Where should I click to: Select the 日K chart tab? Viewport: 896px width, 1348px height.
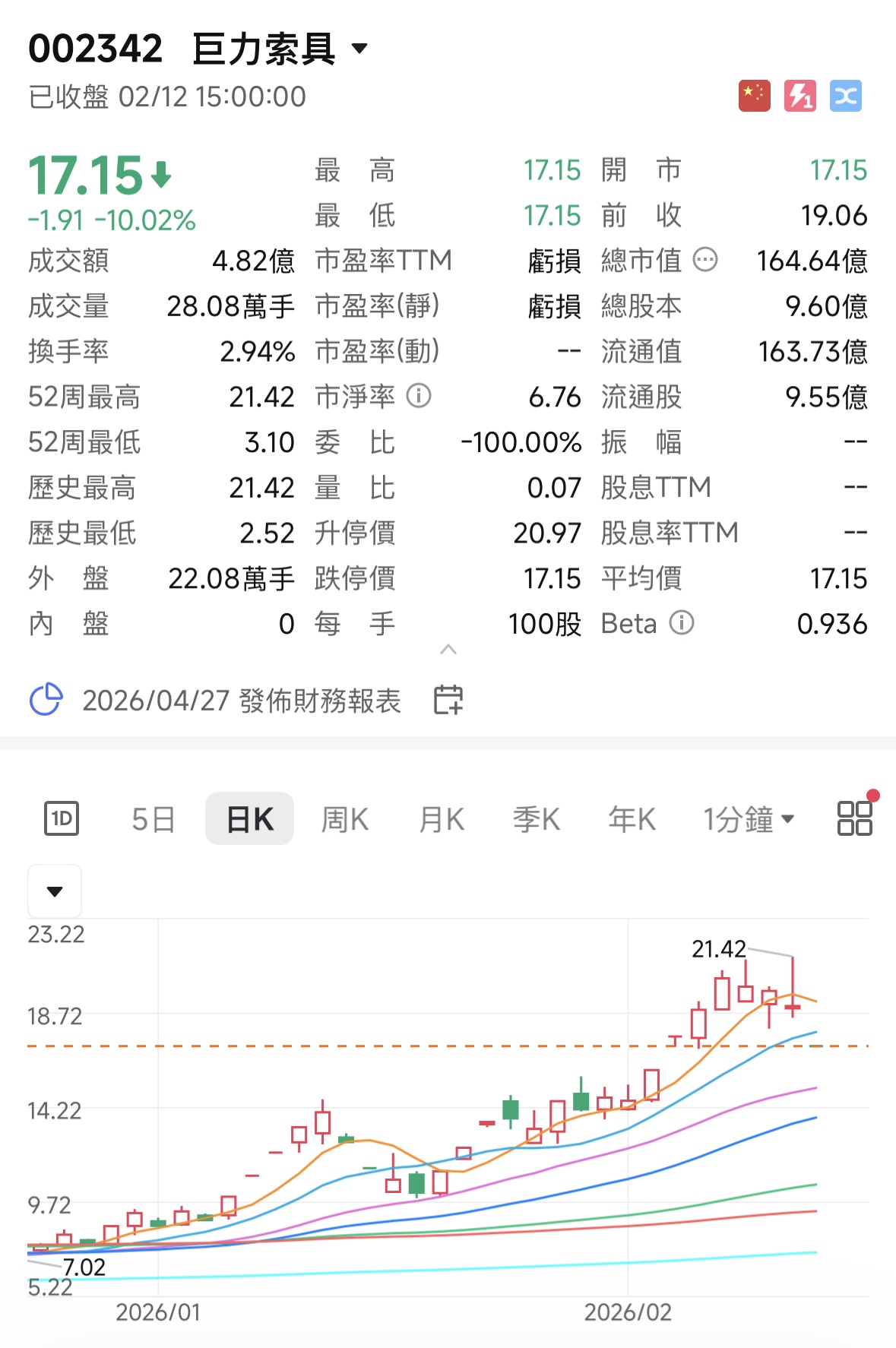coord(249,819)
